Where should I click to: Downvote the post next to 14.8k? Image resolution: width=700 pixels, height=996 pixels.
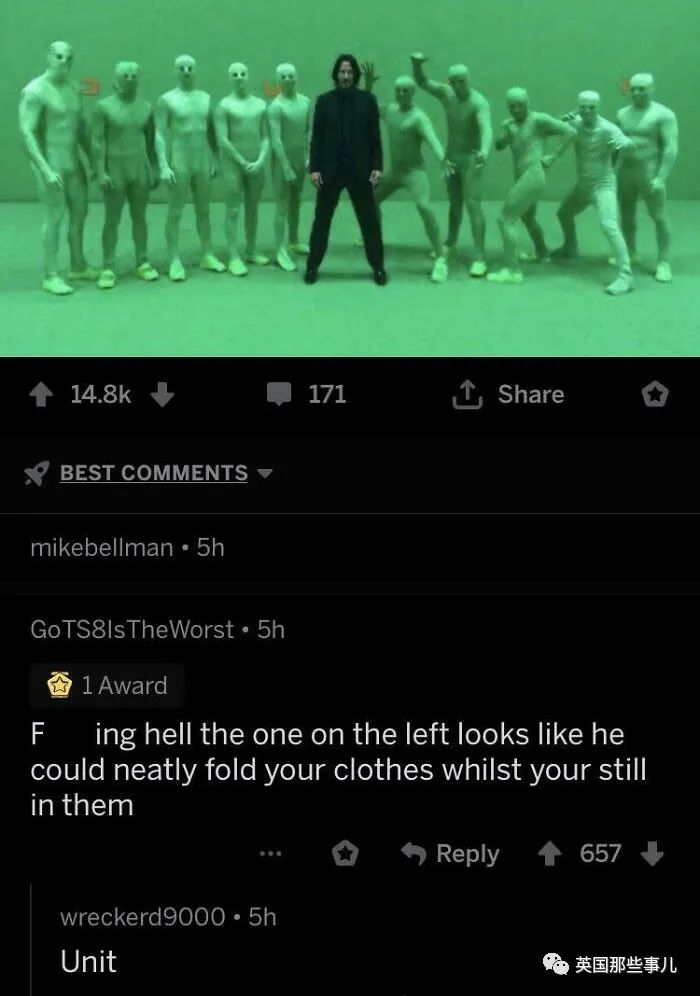[162, 395]
